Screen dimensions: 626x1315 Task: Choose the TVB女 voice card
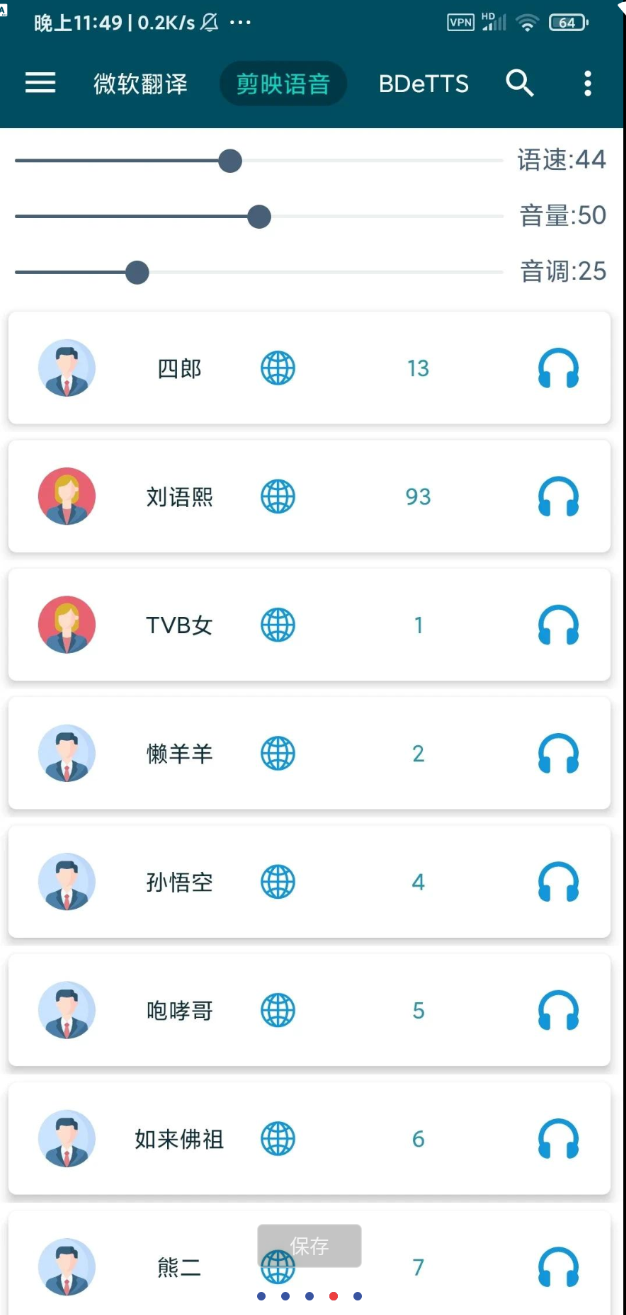(x=180, y=626)
